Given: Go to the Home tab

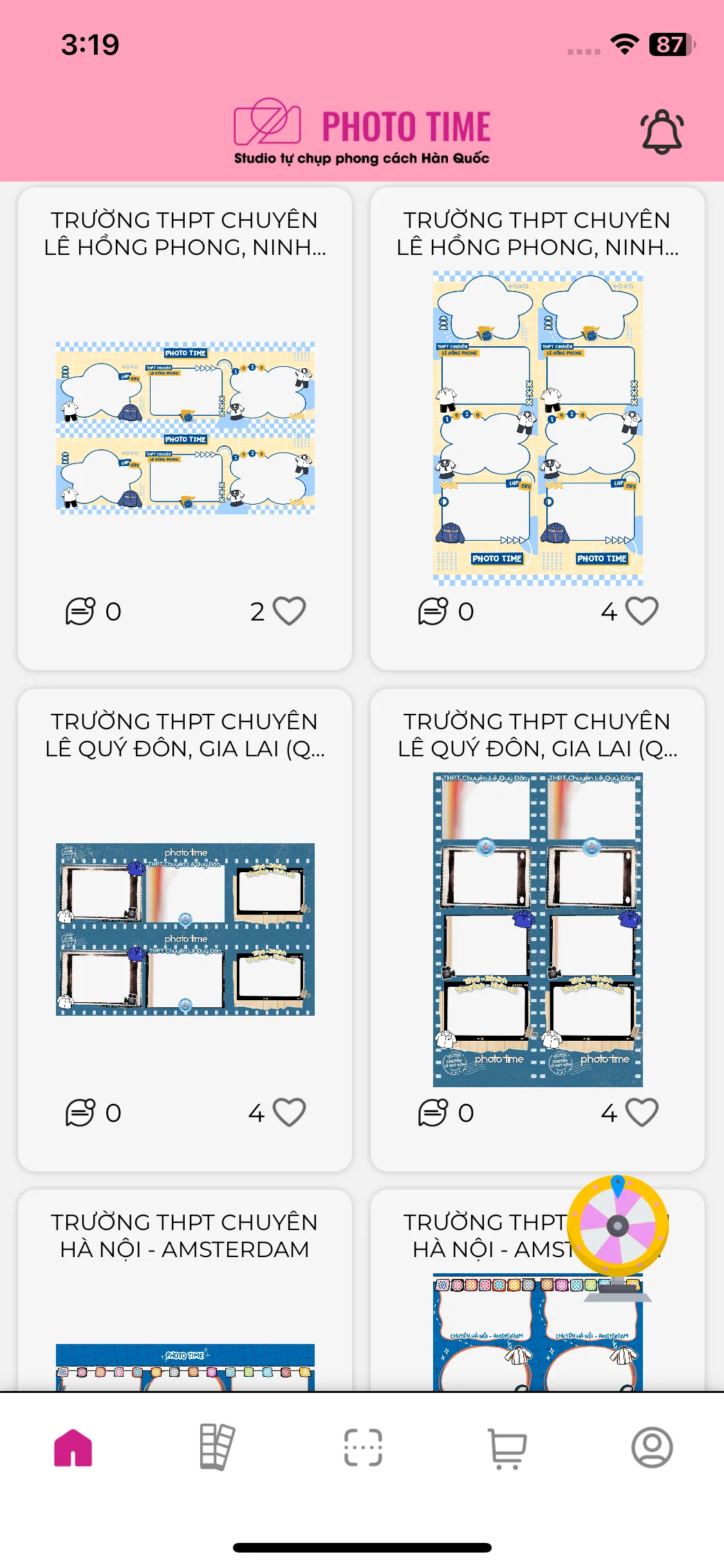Looking at the screenshot, I should pyautogui.click(x=73, y=1448).
